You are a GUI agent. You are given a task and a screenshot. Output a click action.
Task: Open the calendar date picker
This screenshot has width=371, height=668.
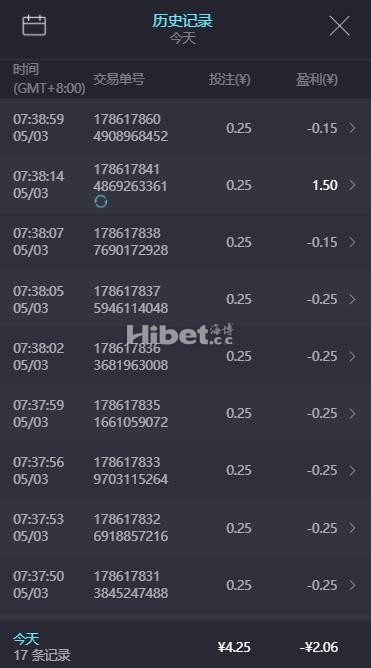tap(34, 26)
